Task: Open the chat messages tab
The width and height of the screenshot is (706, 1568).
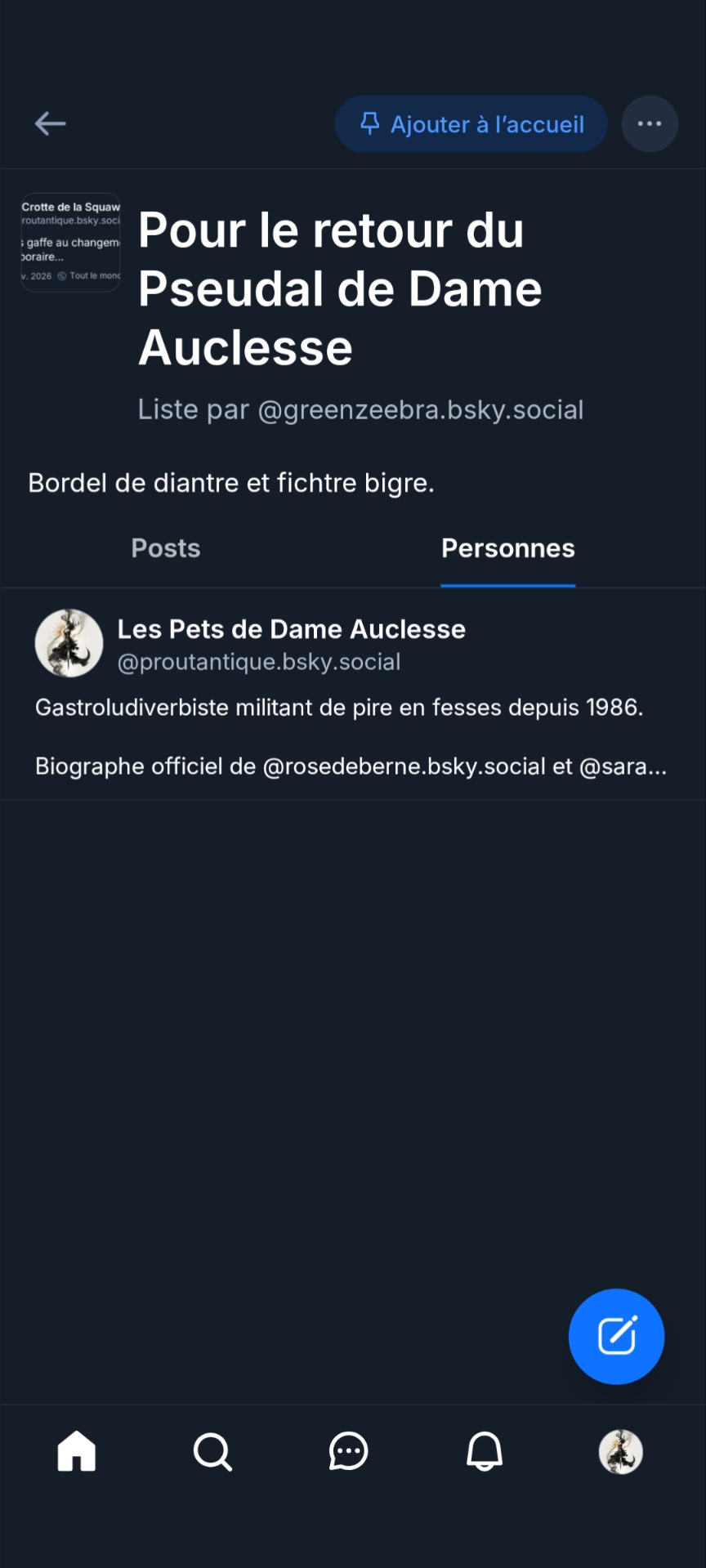Action: 349,1451
